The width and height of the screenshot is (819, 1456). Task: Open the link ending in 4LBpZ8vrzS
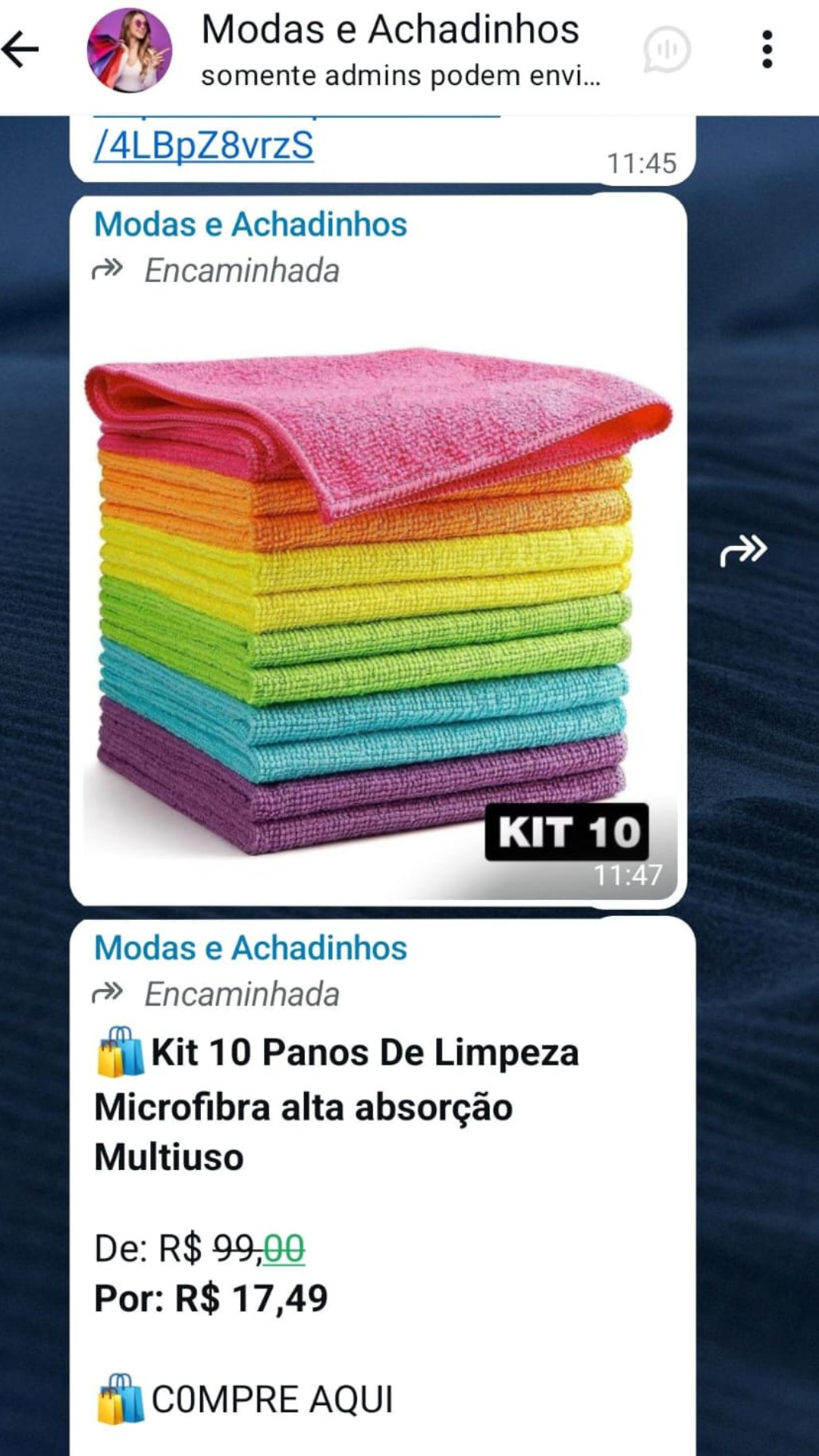click(203, 146)
